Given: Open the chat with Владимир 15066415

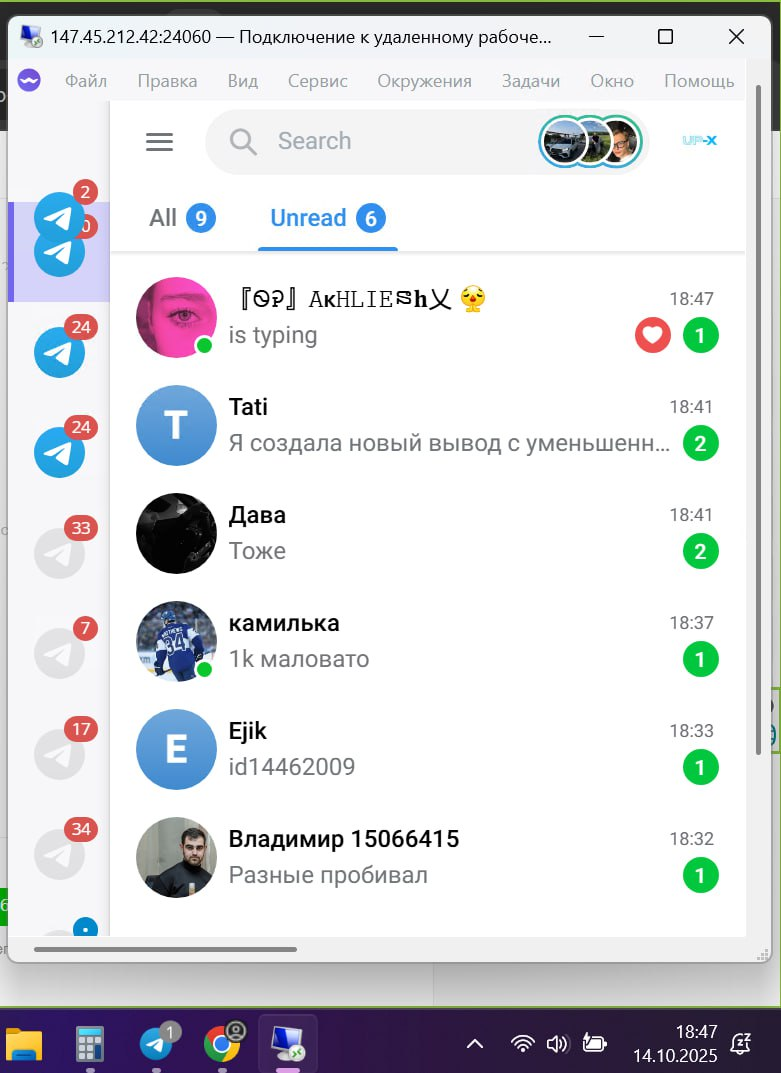Looking at the screenshot, I should [430, 857].
